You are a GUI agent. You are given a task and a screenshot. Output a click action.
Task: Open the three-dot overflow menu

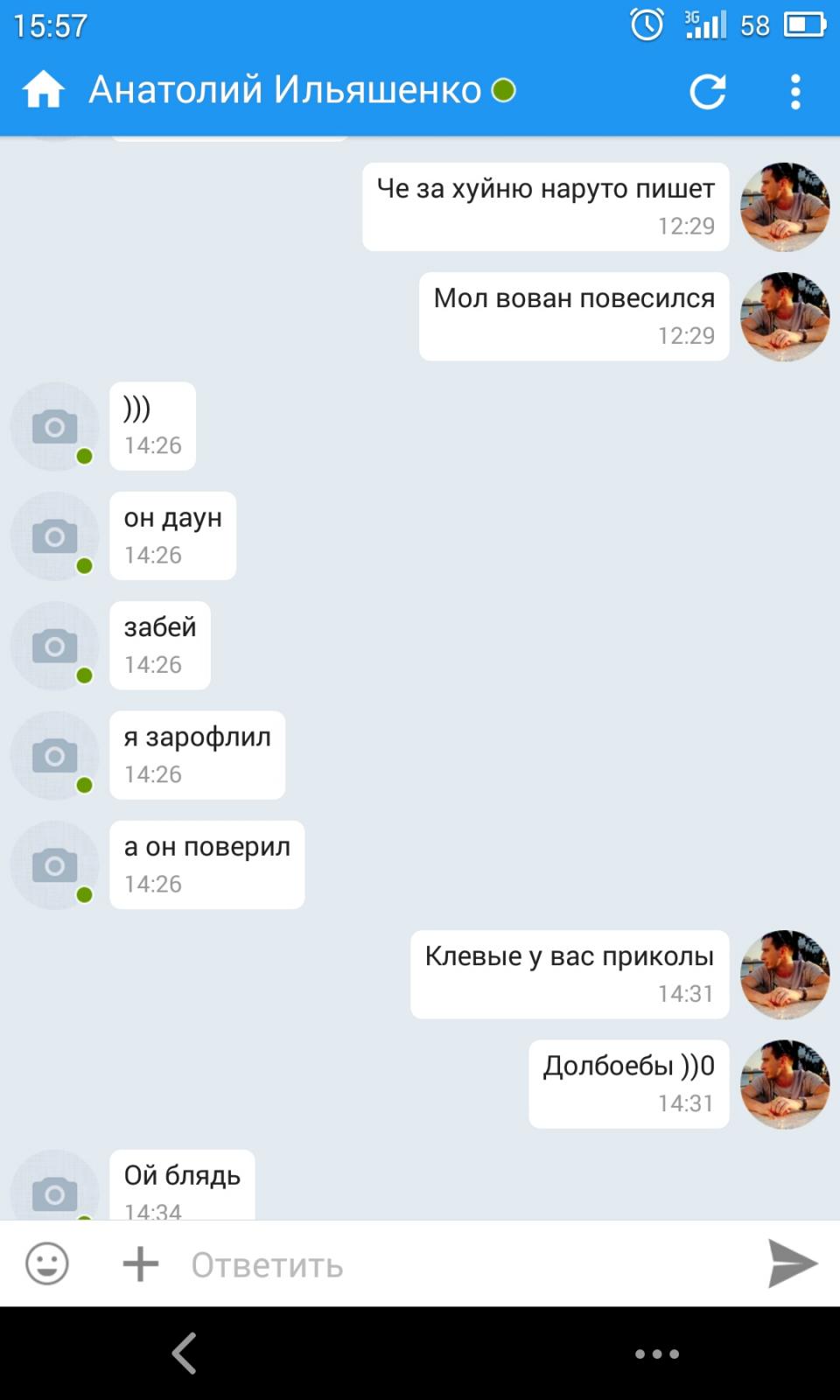coord(795,91)
